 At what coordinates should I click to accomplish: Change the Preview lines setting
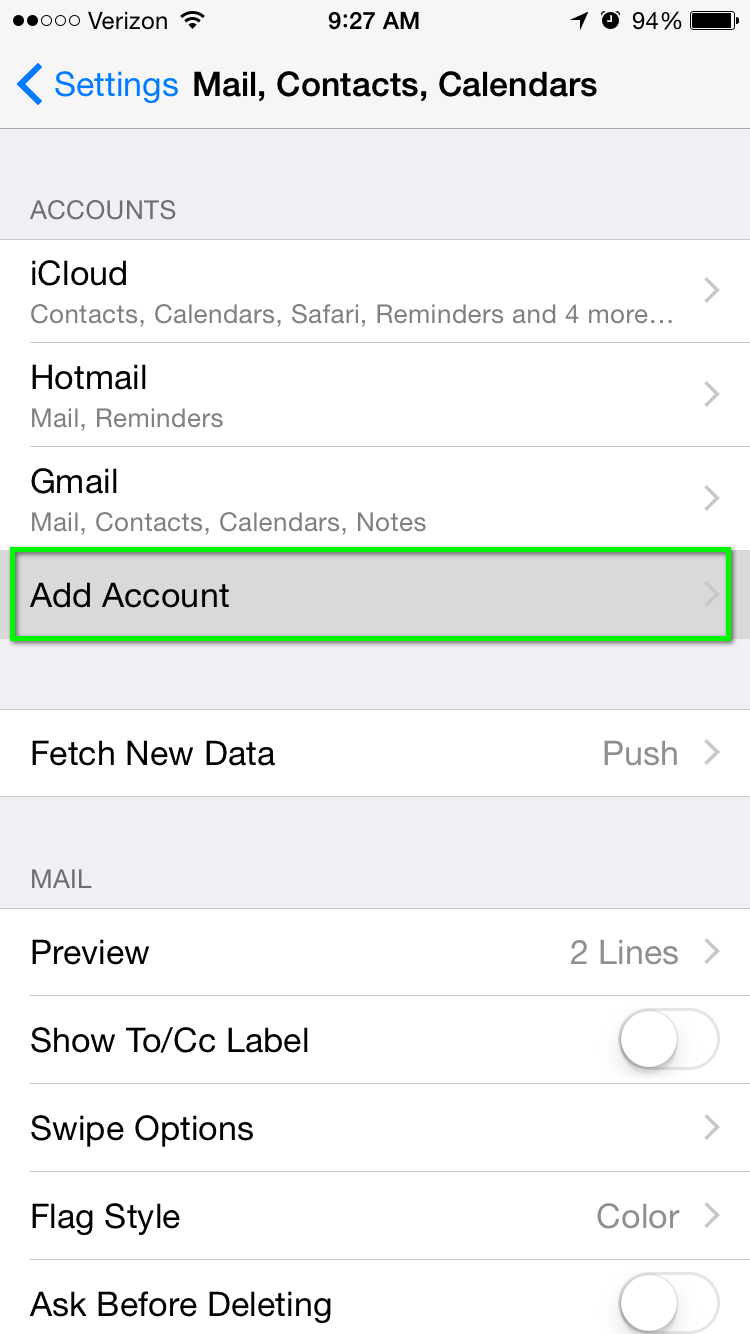click(x=375, y=952)
